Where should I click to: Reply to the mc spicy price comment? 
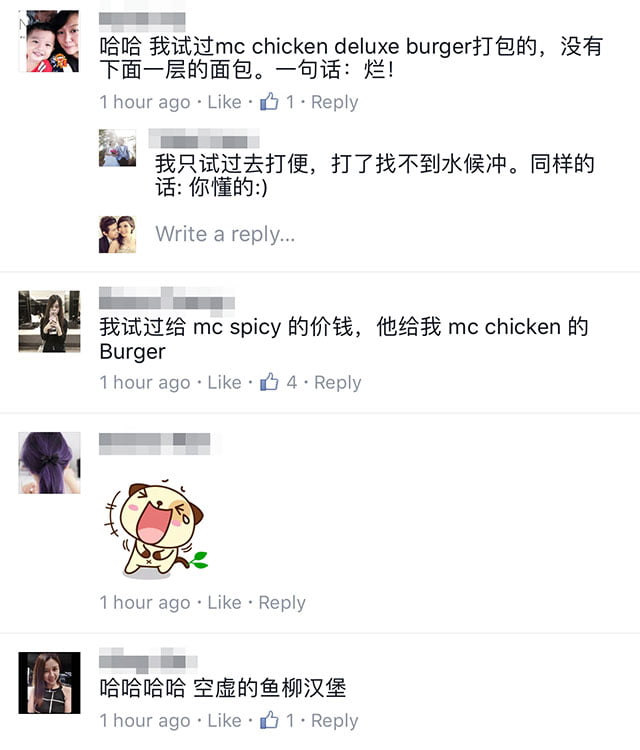pos(337,382)
